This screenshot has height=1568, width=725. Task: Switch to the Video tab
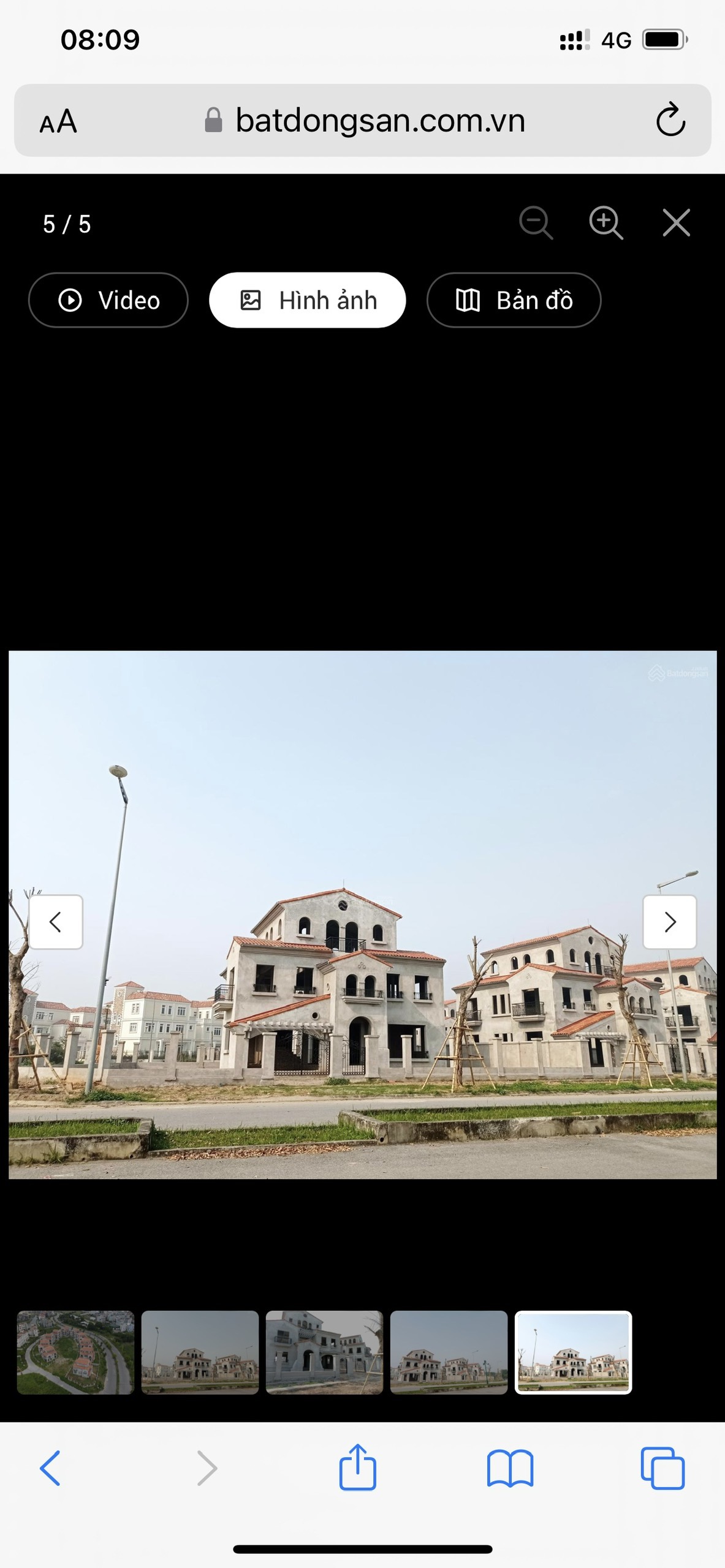coord(108,300)
